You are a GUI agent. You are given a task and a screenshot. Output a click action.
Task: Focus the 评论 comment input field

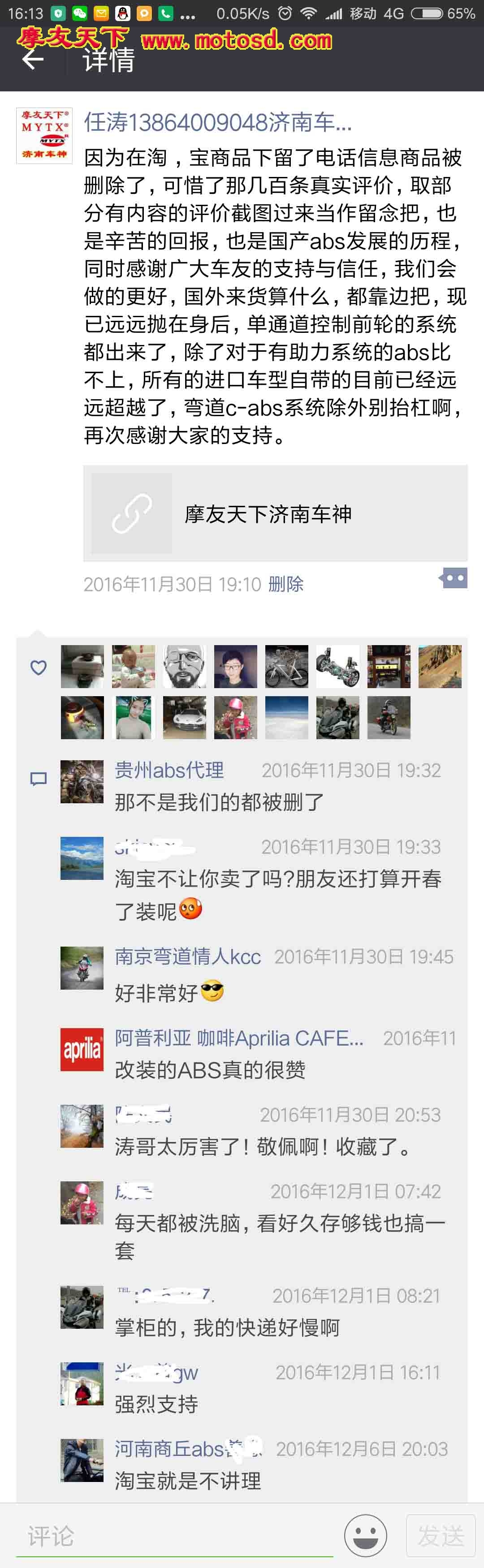177,1536
